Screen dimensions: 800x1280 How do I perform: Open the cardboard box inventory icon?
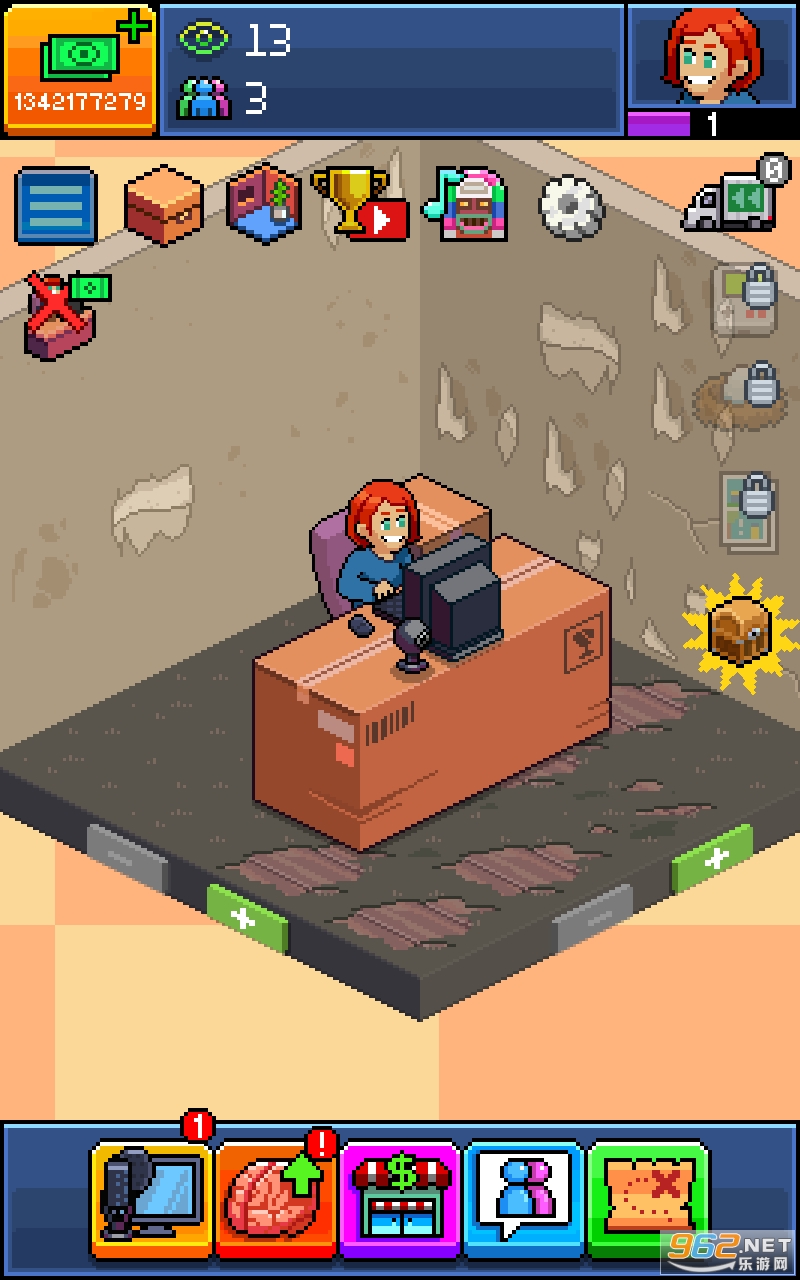pos(163,205)
